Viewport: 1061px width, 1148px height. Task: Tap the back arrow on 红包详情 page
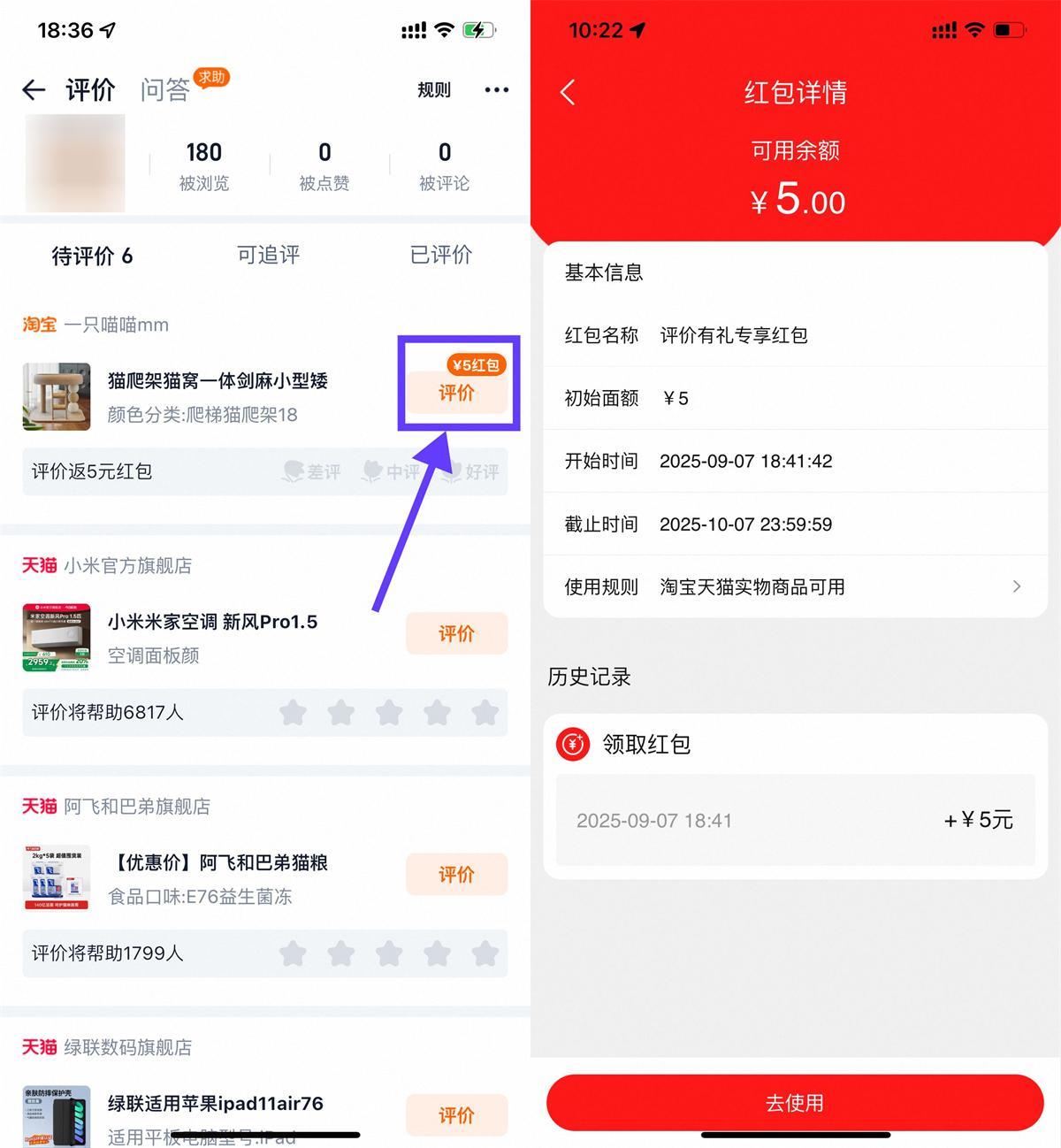(567, 92)
